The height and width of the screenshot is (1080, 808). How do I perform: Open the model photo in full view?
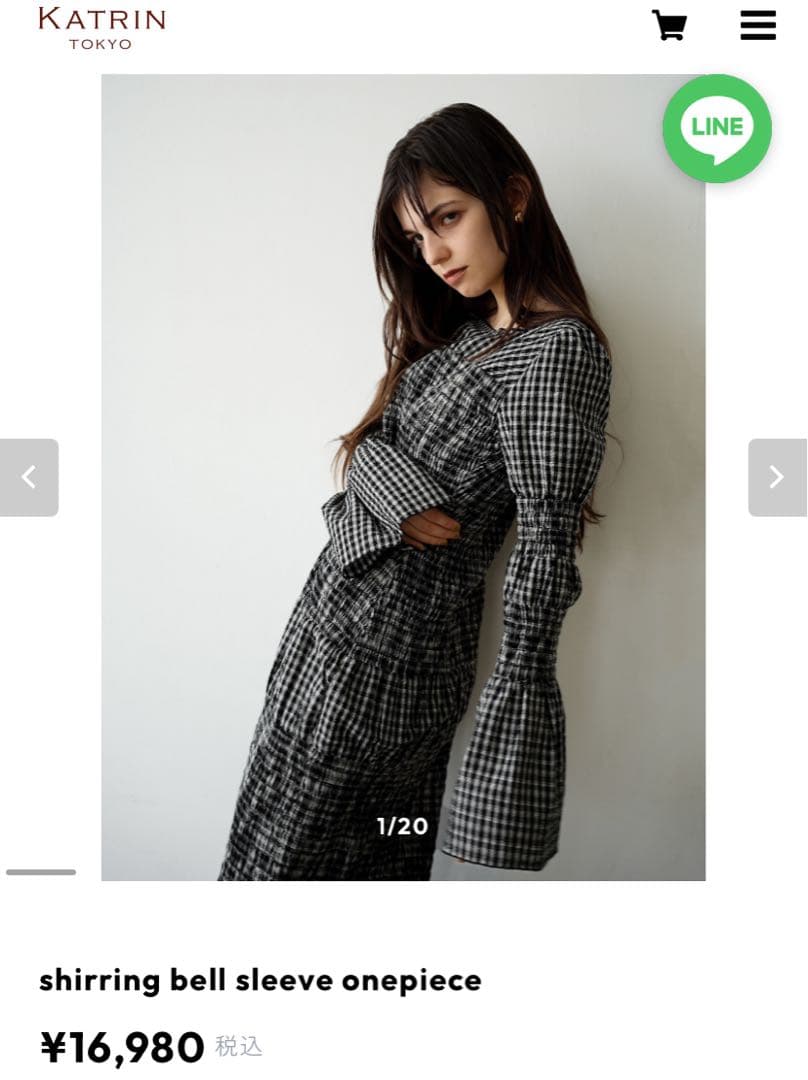[x=403, y=477]
